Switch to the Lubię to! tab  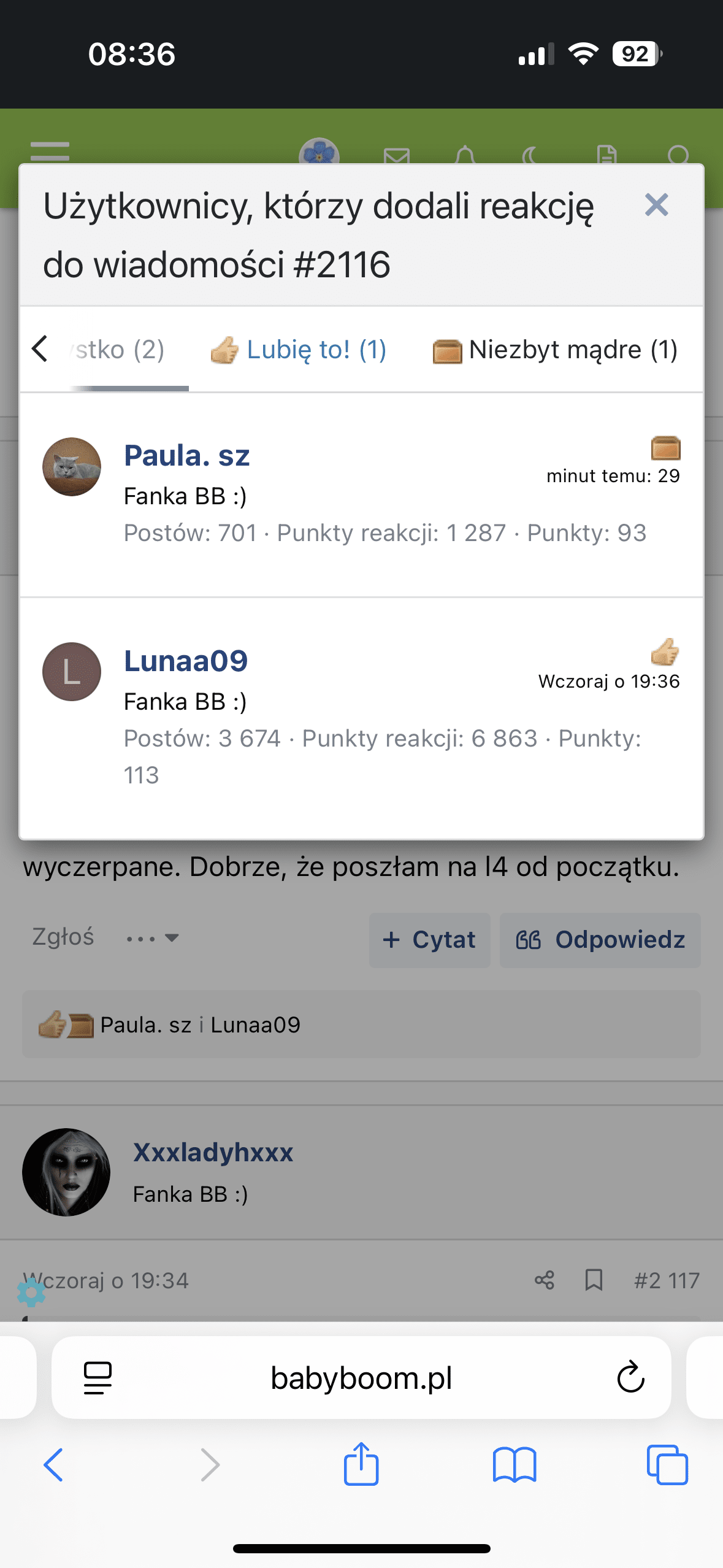click(x=299, y=350)
